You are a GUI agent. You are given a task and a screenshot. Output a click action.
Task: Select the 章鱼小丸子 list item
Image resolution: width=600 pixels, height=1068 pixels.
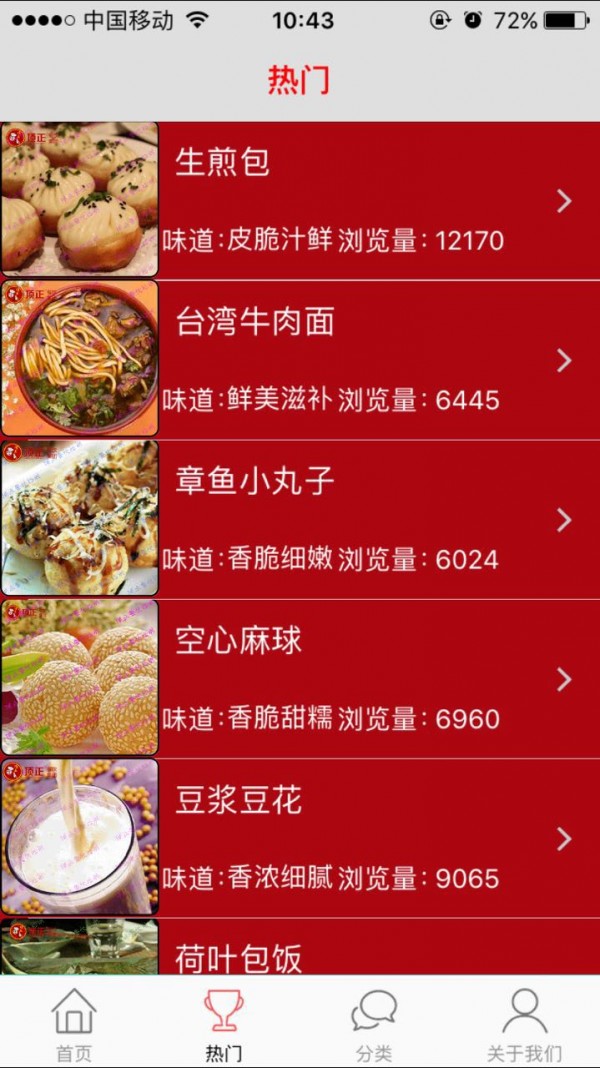[x=300, y=520]
